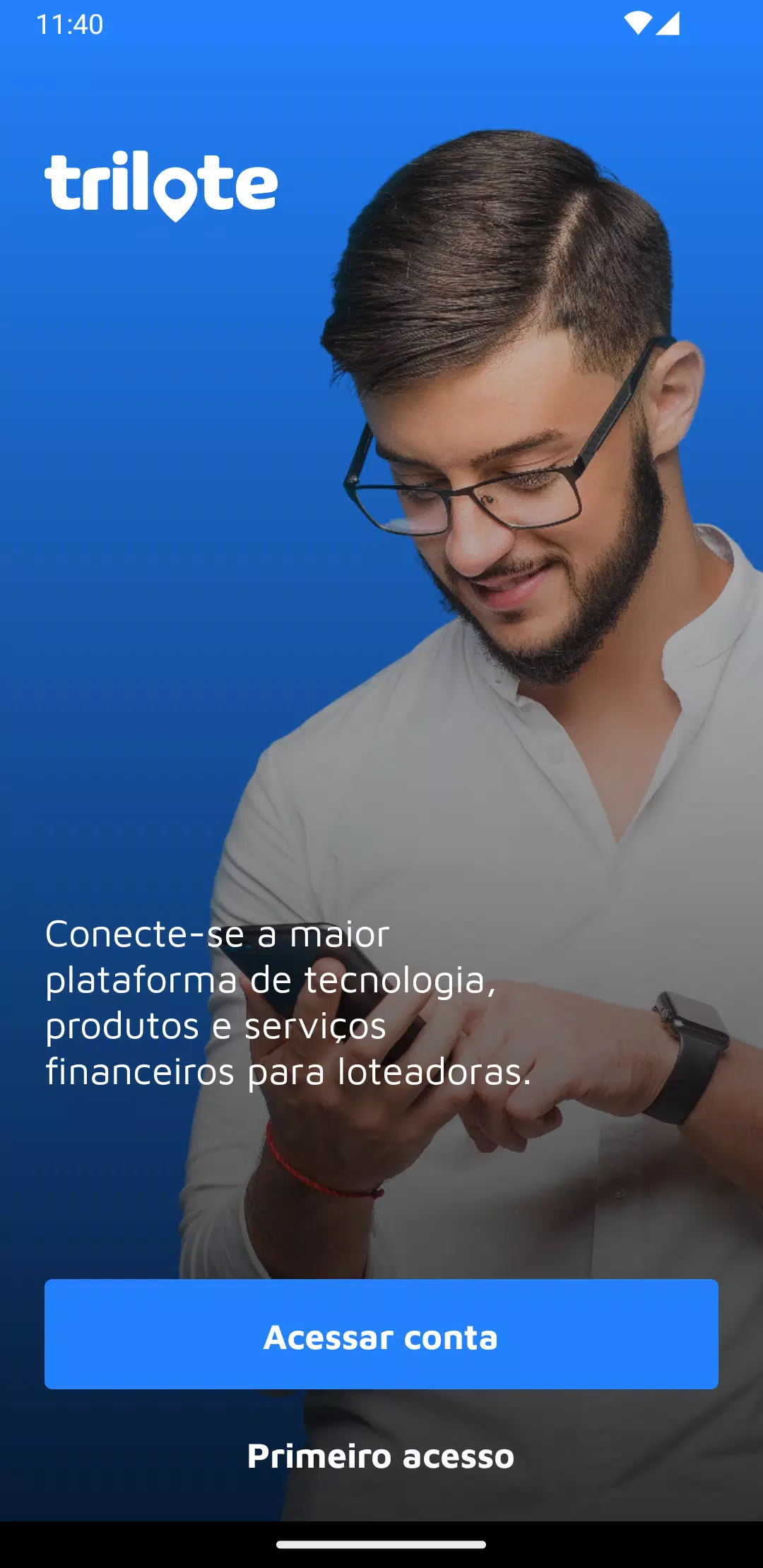Tap the Acessar conta button

[x=381, y=1334]
